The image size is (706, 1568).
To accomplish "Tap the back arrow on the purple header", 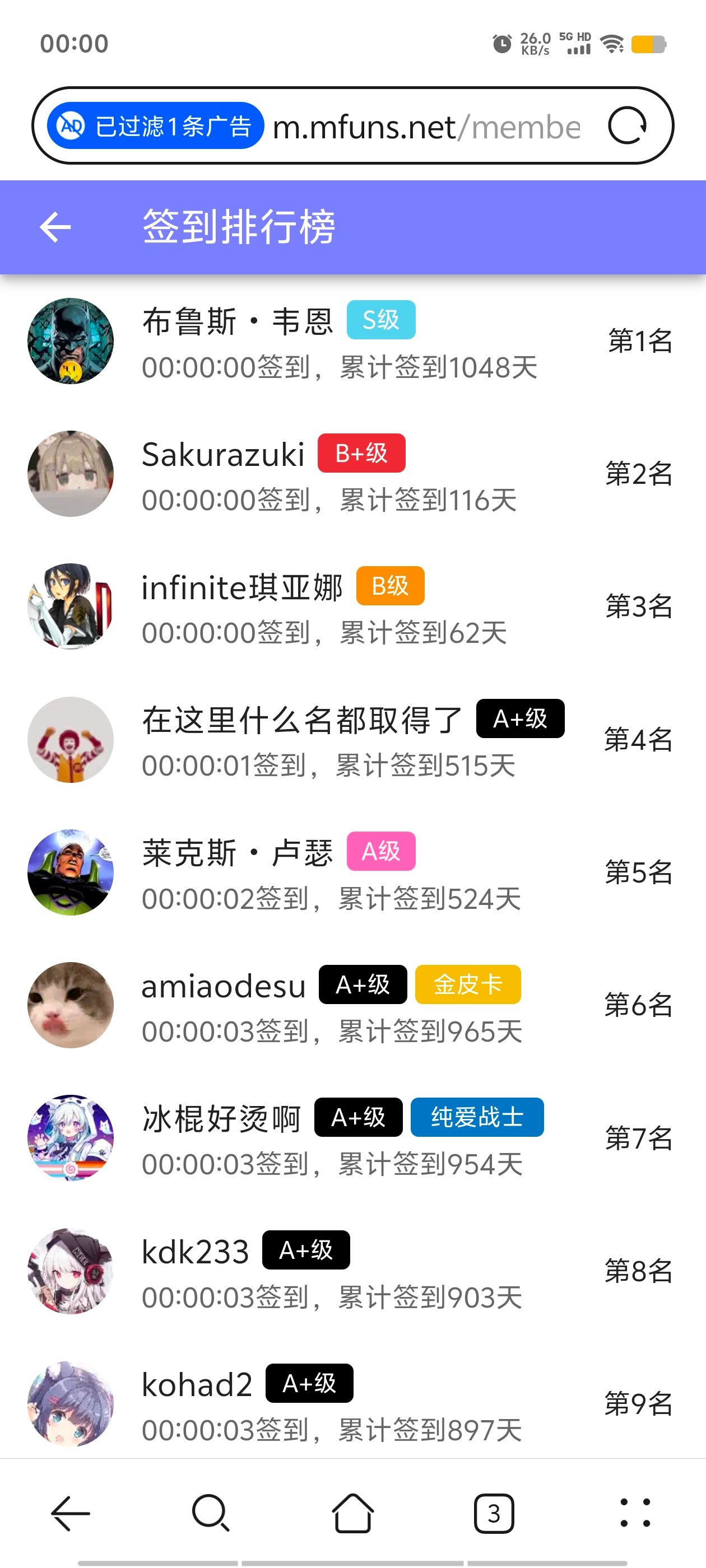I will tap(56, 227).
